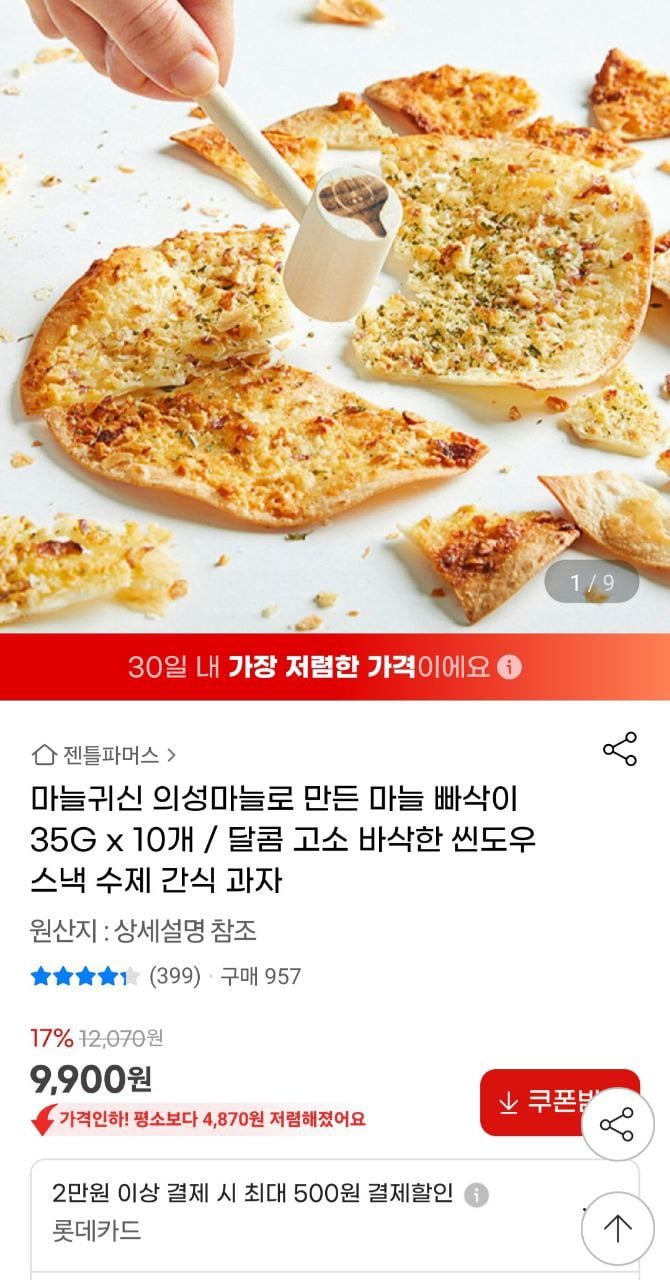Open the 젠틀파머스 seller store link
The image size is (670, 1280).
[104, 754]
